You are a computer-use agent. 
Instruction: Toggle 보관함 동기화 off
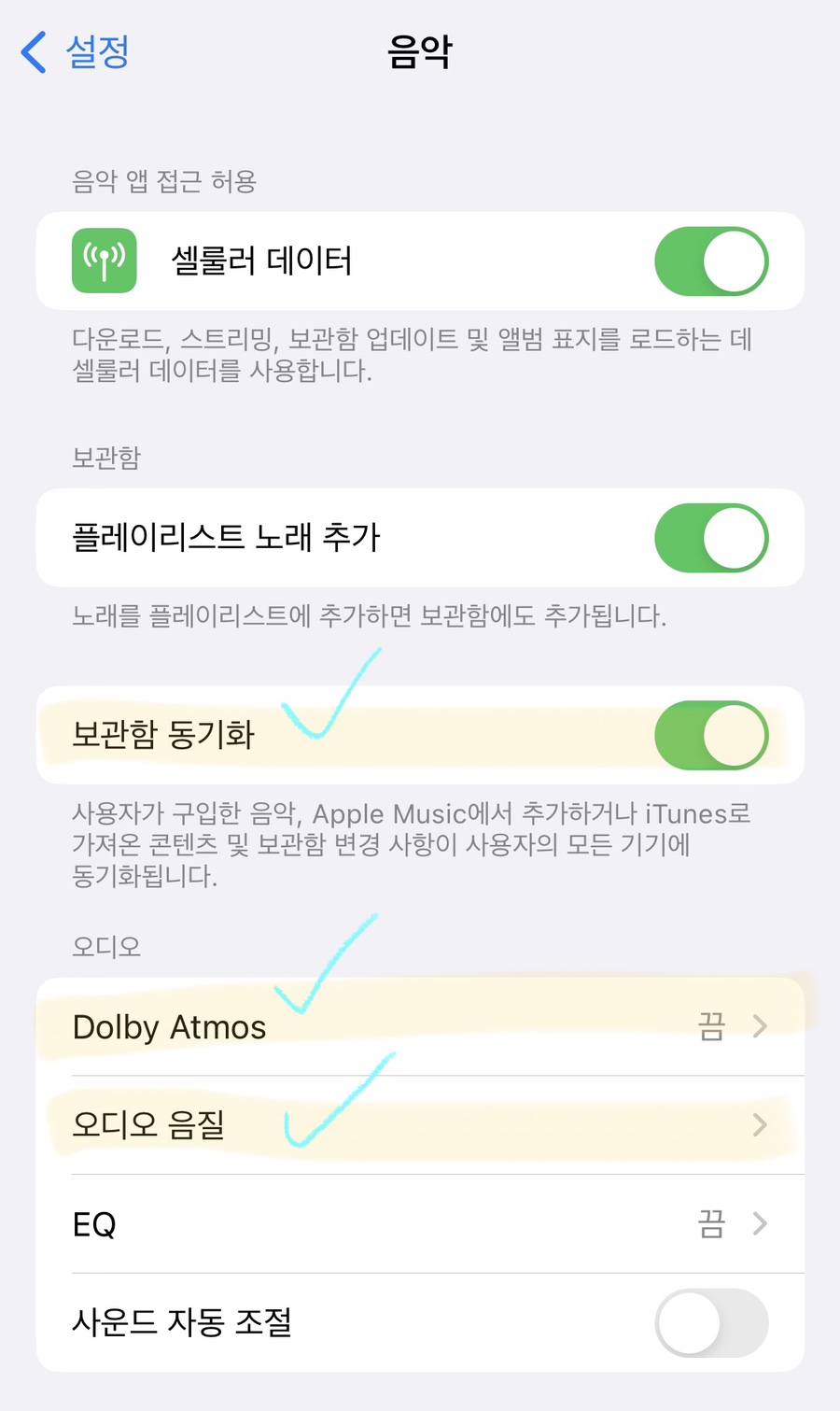point(711,735)
